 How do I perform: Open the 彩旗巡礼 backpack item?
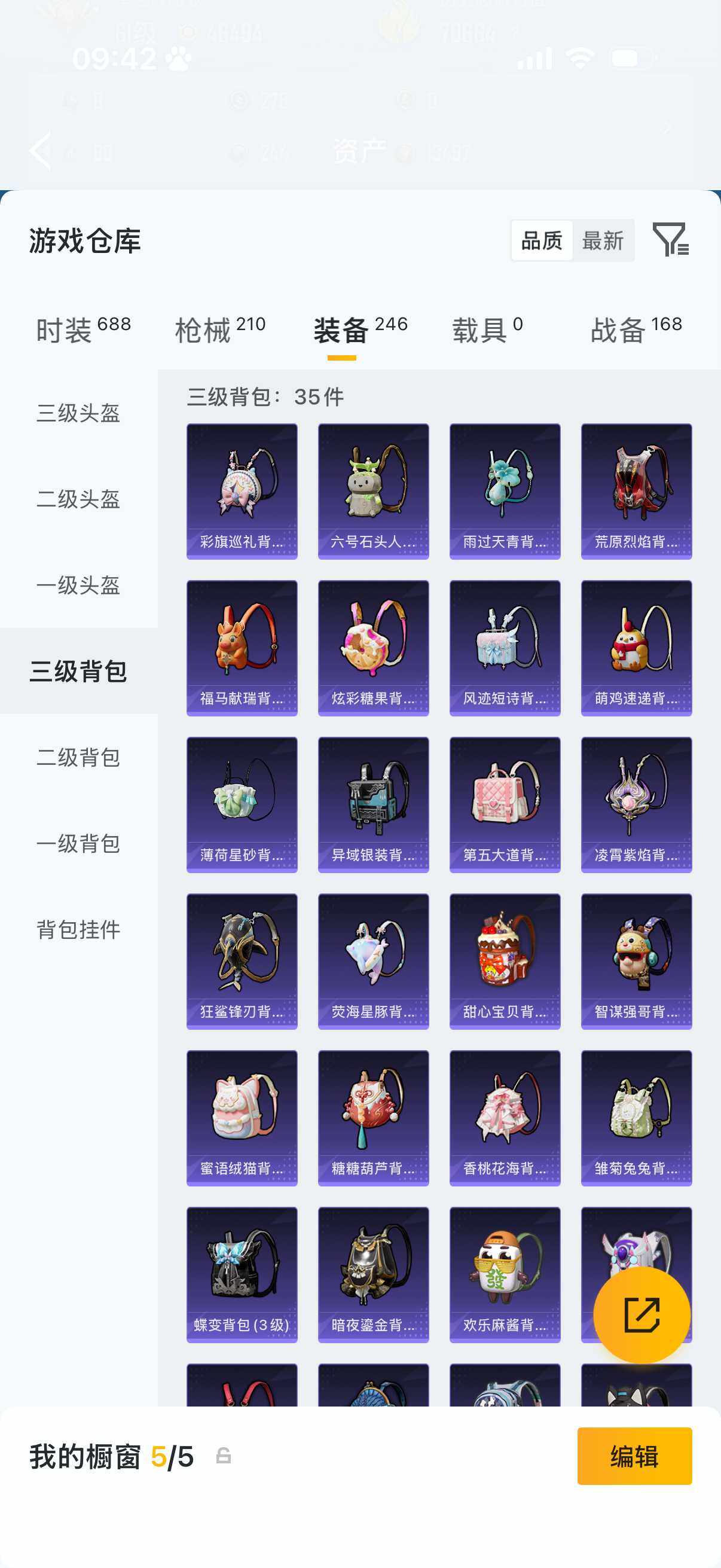pos(242,491)
